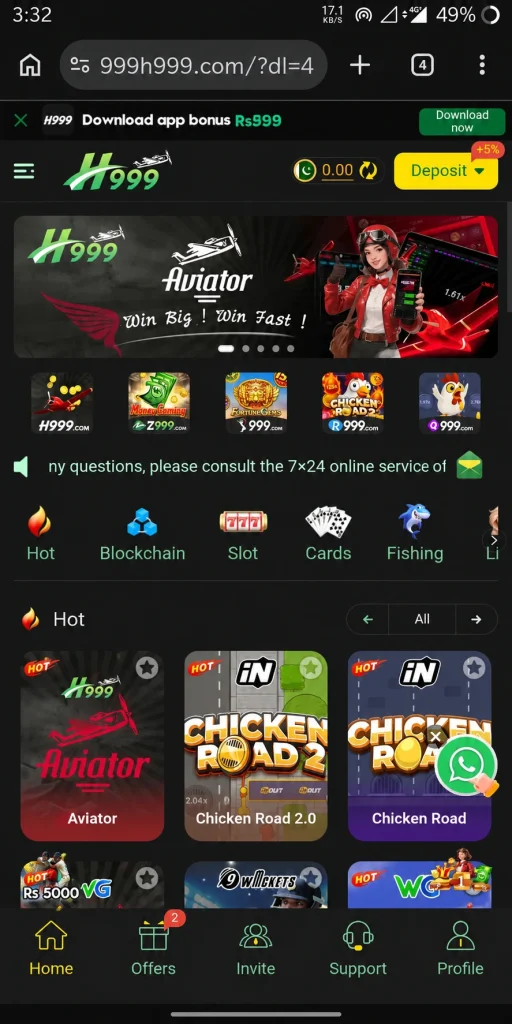Open the Deposit button
This screenshot has height=1024, width=512.
[447, 170]
